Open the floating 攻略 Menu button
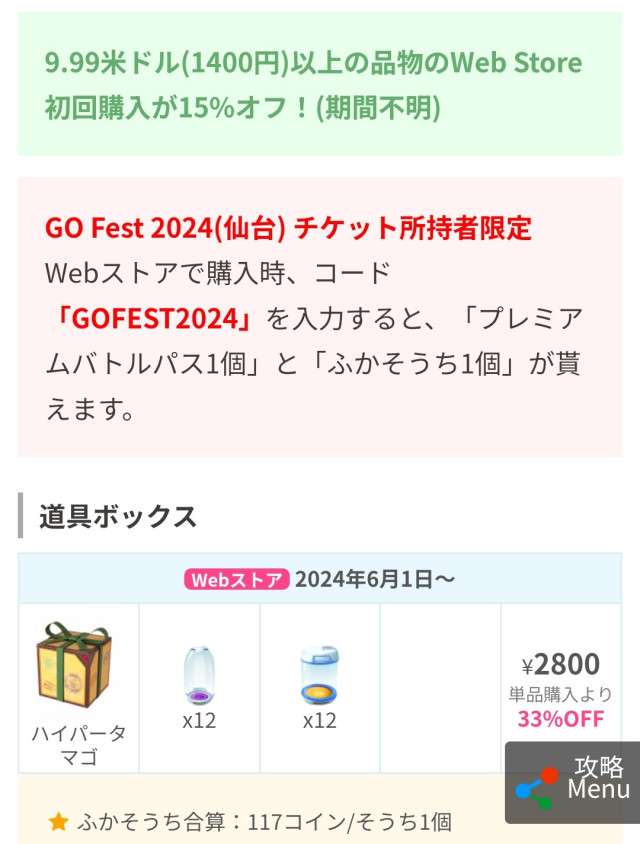 pyautogui.click(x=573, y=782)
